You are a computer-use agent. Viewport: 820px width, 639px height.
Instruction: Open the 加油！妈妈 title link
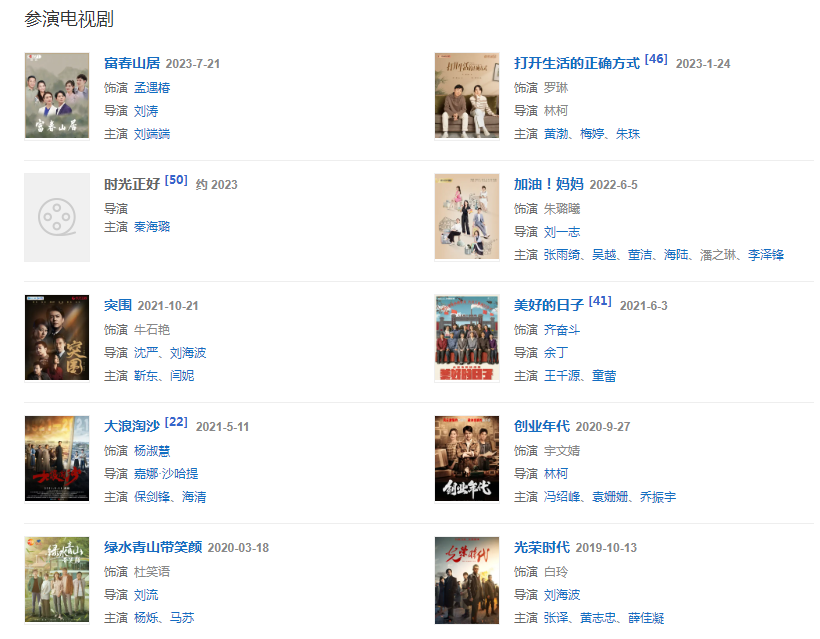click(x=548, y=185)
